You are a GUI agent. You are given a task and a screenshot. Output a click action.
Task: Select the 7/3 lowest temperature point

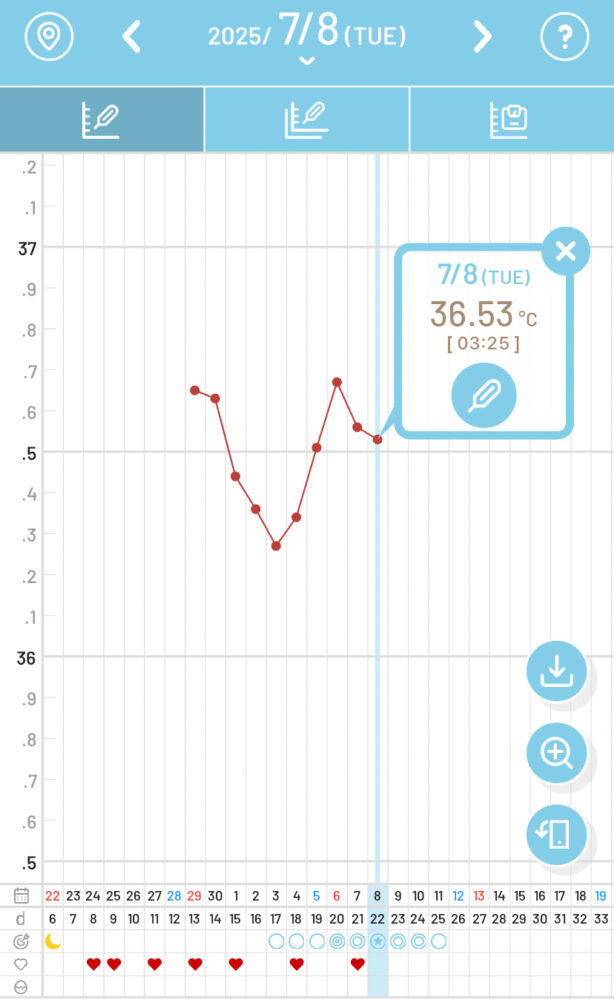[x=276, y=546]
